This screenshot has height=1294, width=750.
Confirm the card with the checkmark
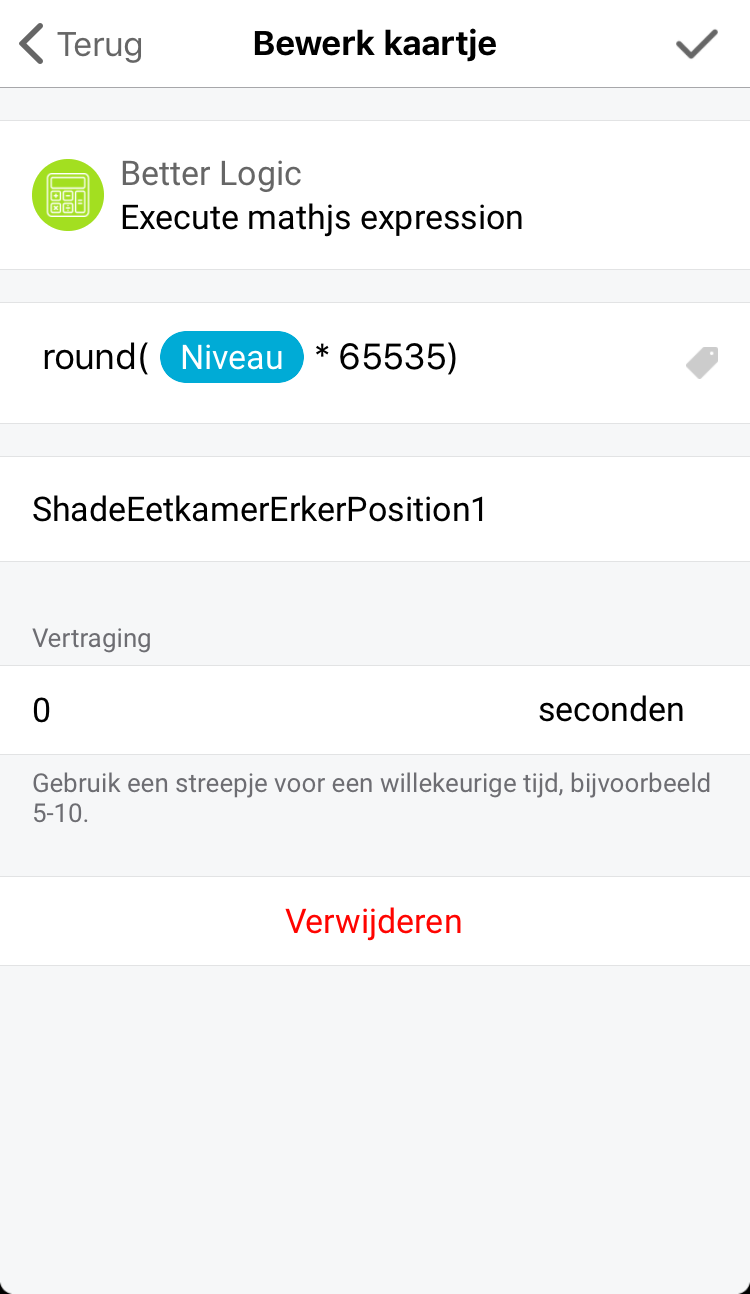point(696,45)
